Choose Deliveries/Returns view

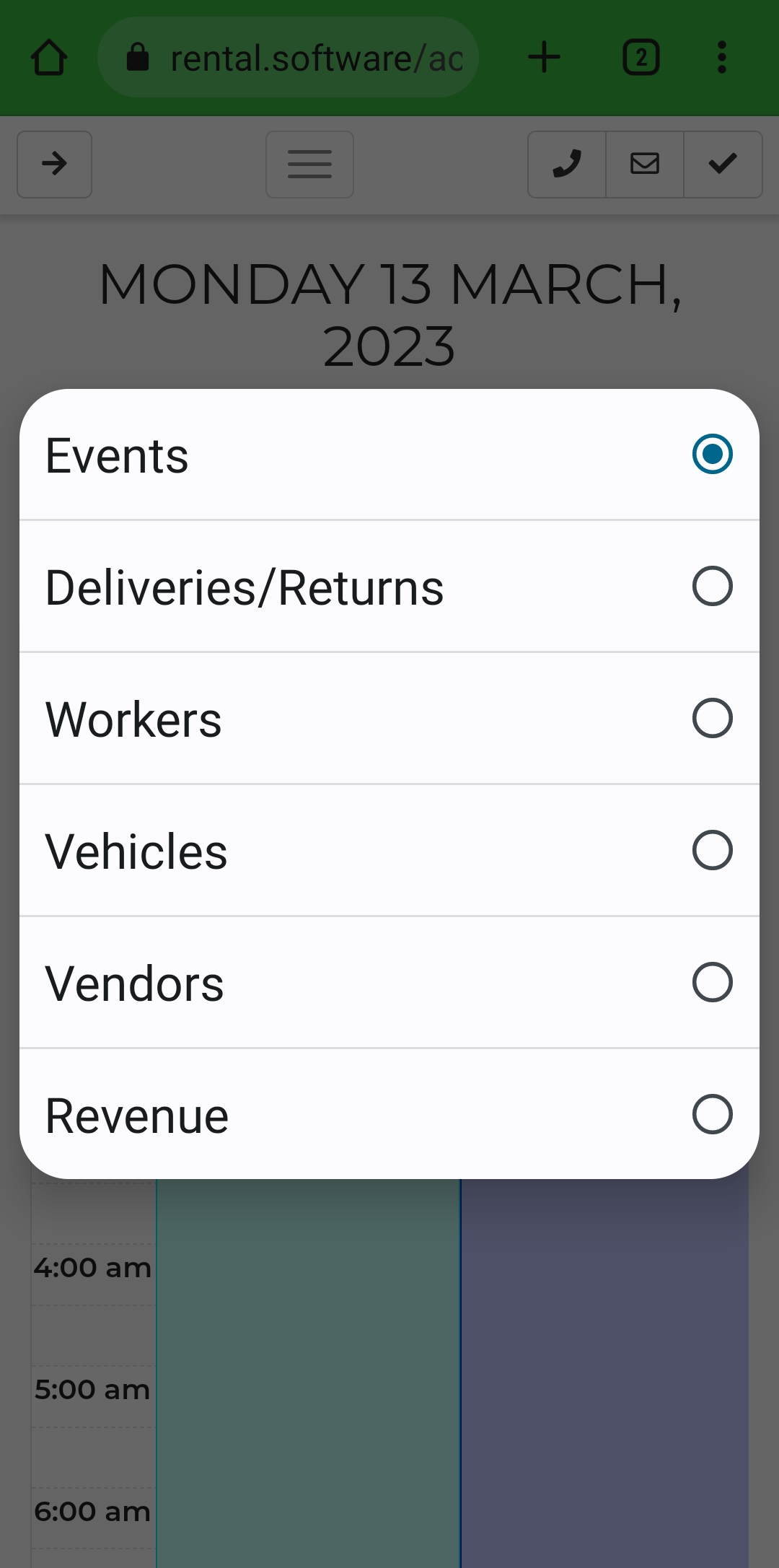point(389,587)
